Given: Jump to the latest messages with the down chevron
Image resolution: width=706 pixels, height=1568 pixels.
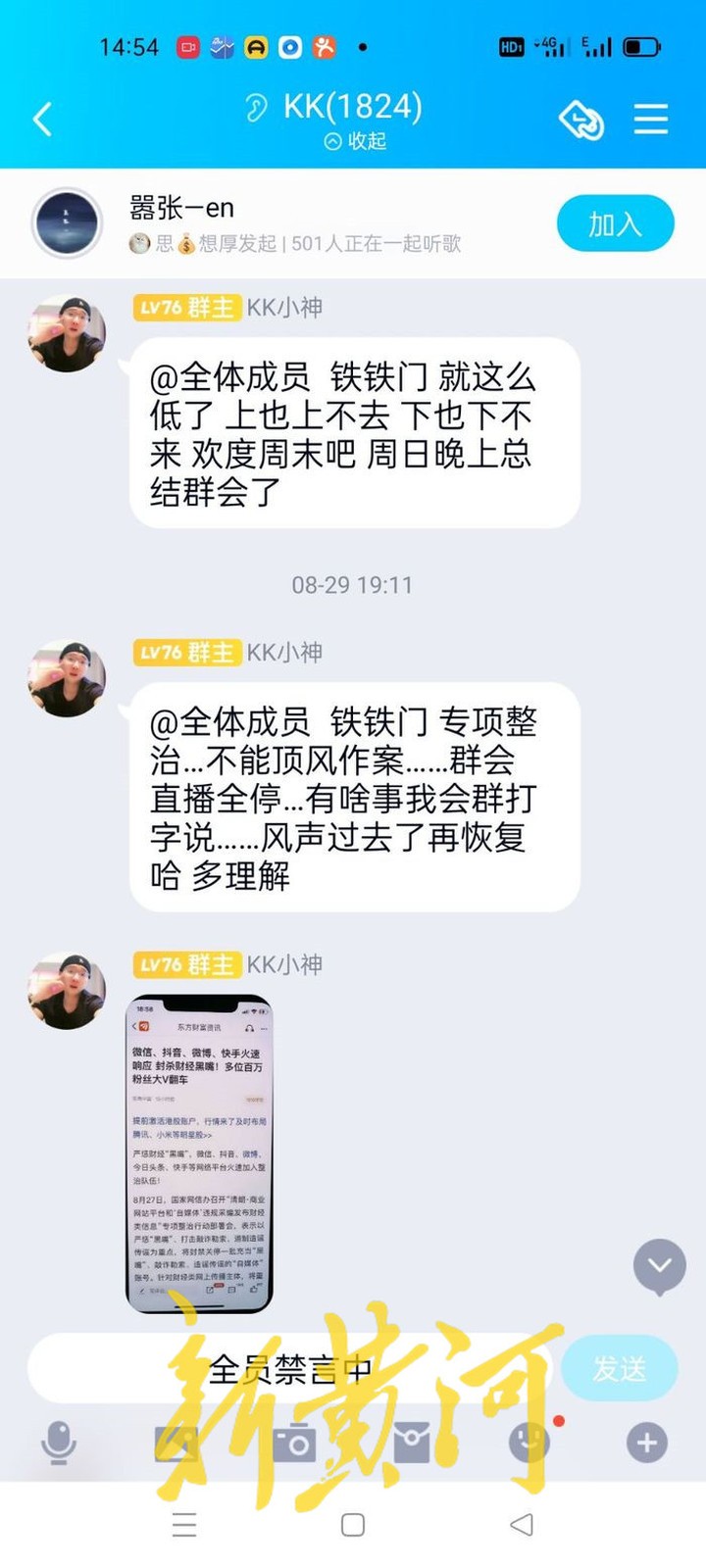Looking at the screenshot, I should coord(659,1266).
